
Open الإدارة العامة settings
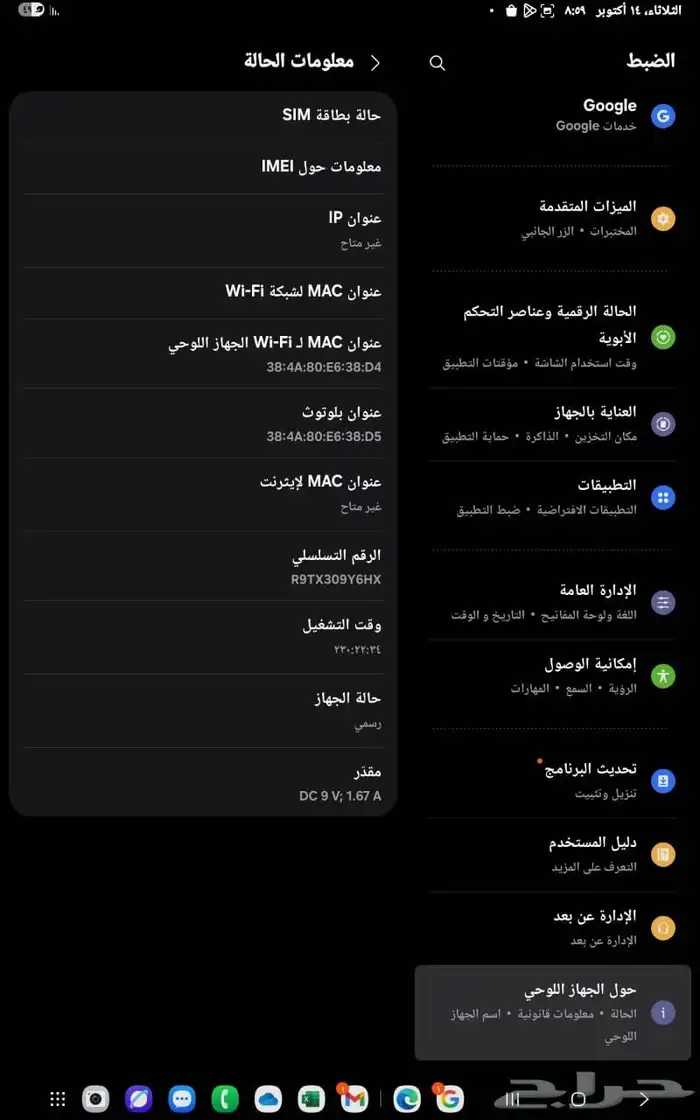[x=560, y=602]
